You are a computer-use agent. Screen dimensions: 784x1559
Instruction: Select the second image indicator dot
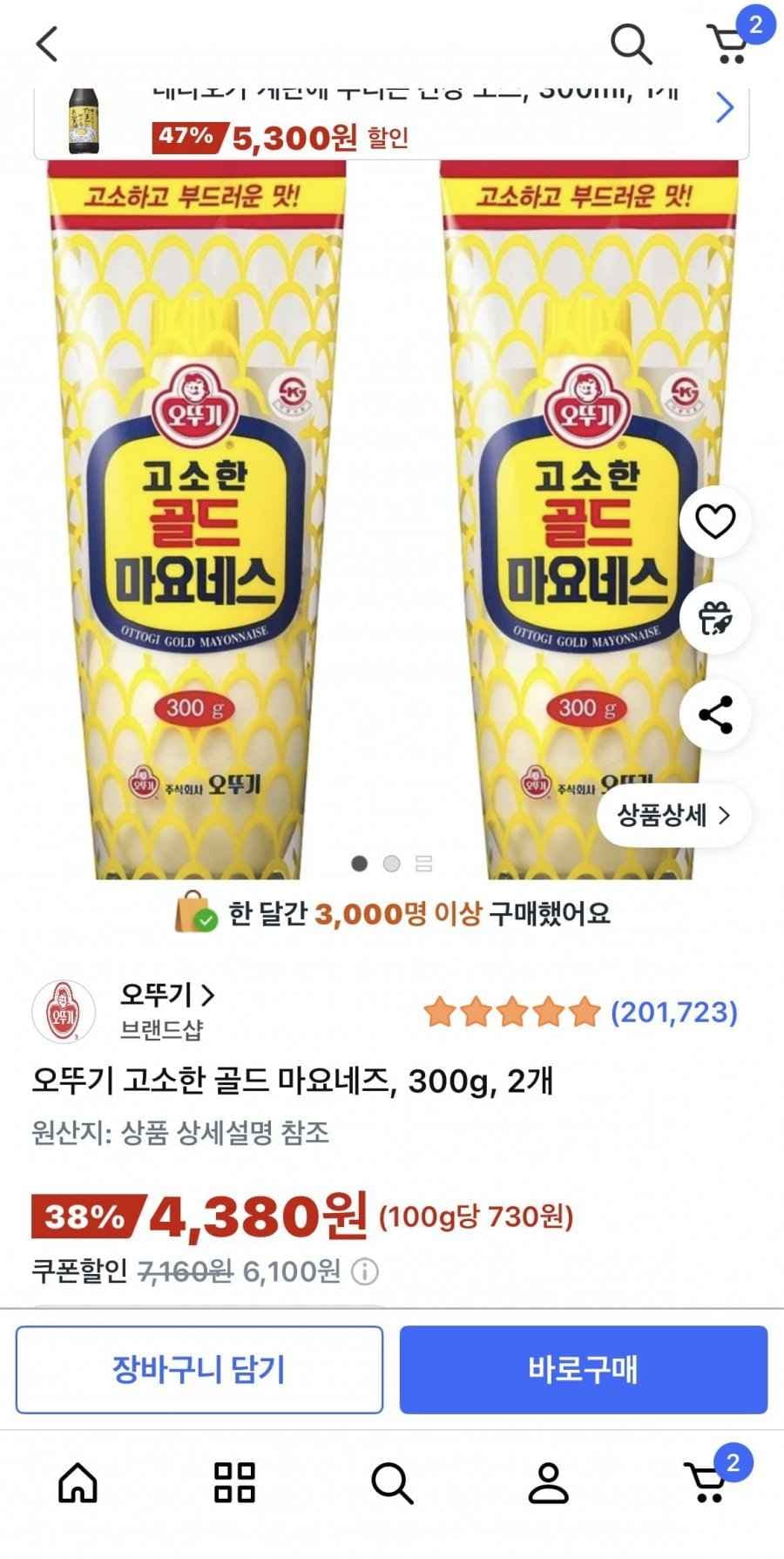coord(392,863)
